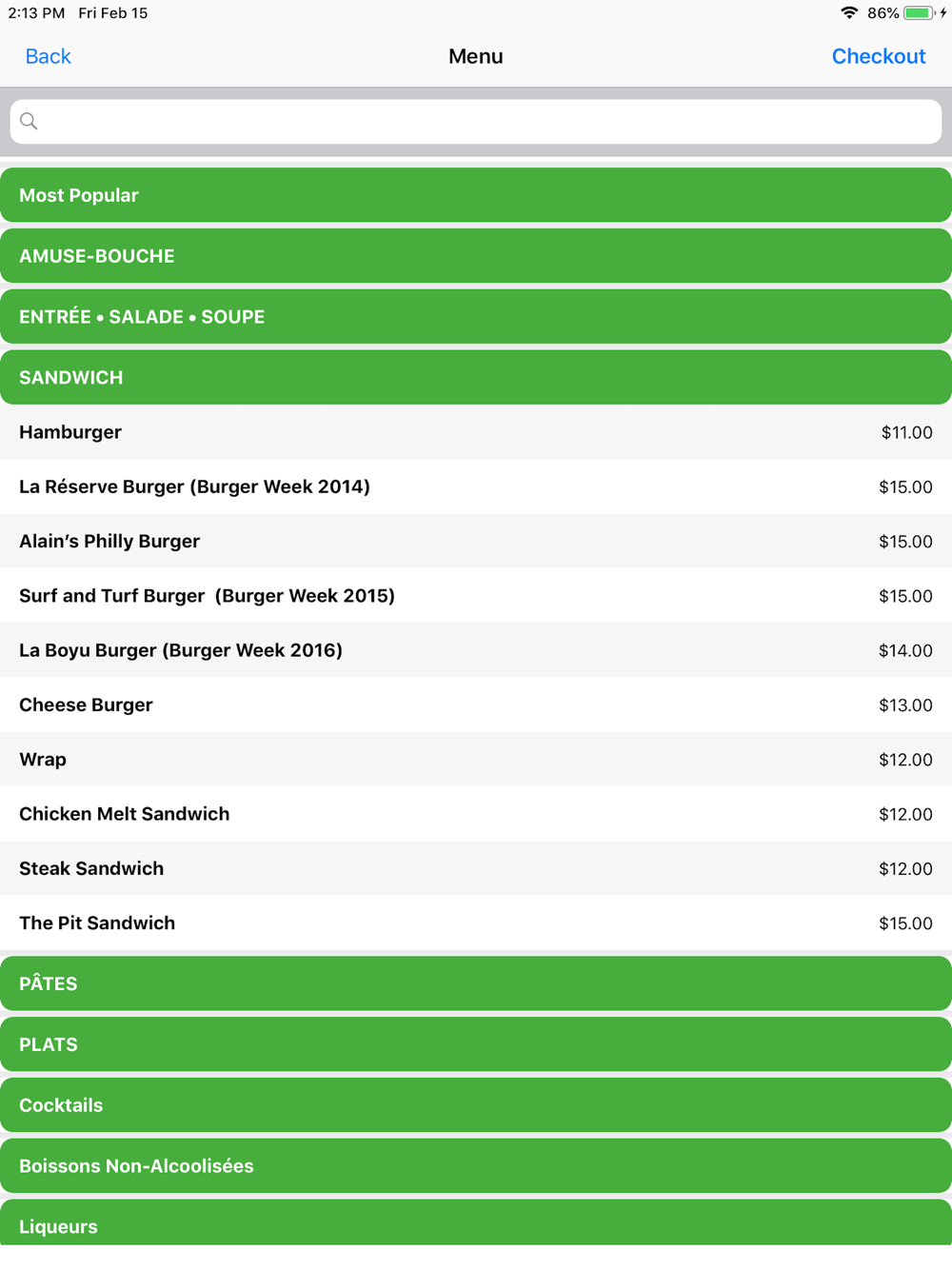The height and width of the screenshot is (1270, 952).
Task: Open the Cocktails section
Action: pos(476,1105)
